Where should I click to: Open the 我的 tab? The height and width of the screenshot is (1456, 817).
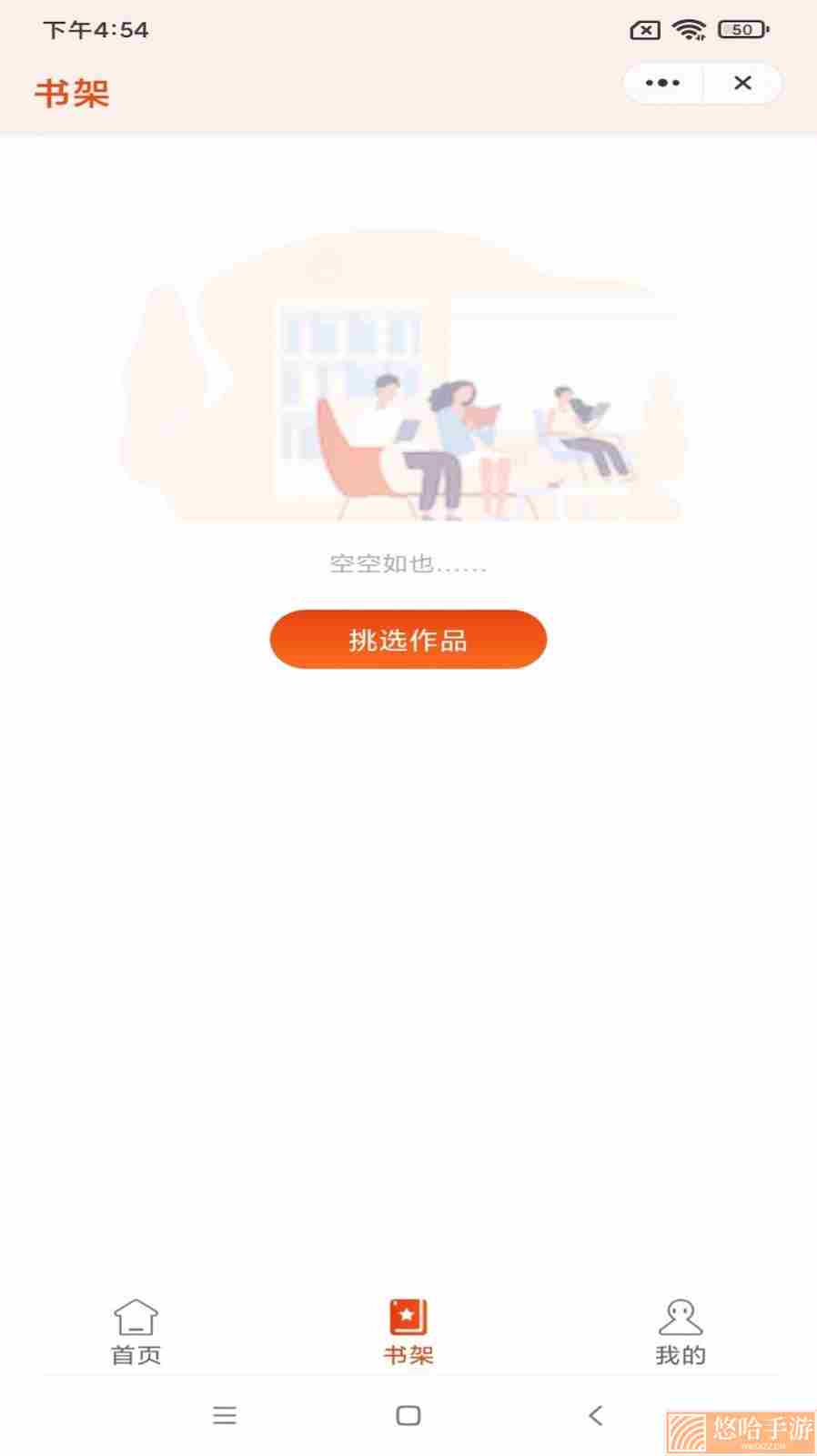(681, 1332)
